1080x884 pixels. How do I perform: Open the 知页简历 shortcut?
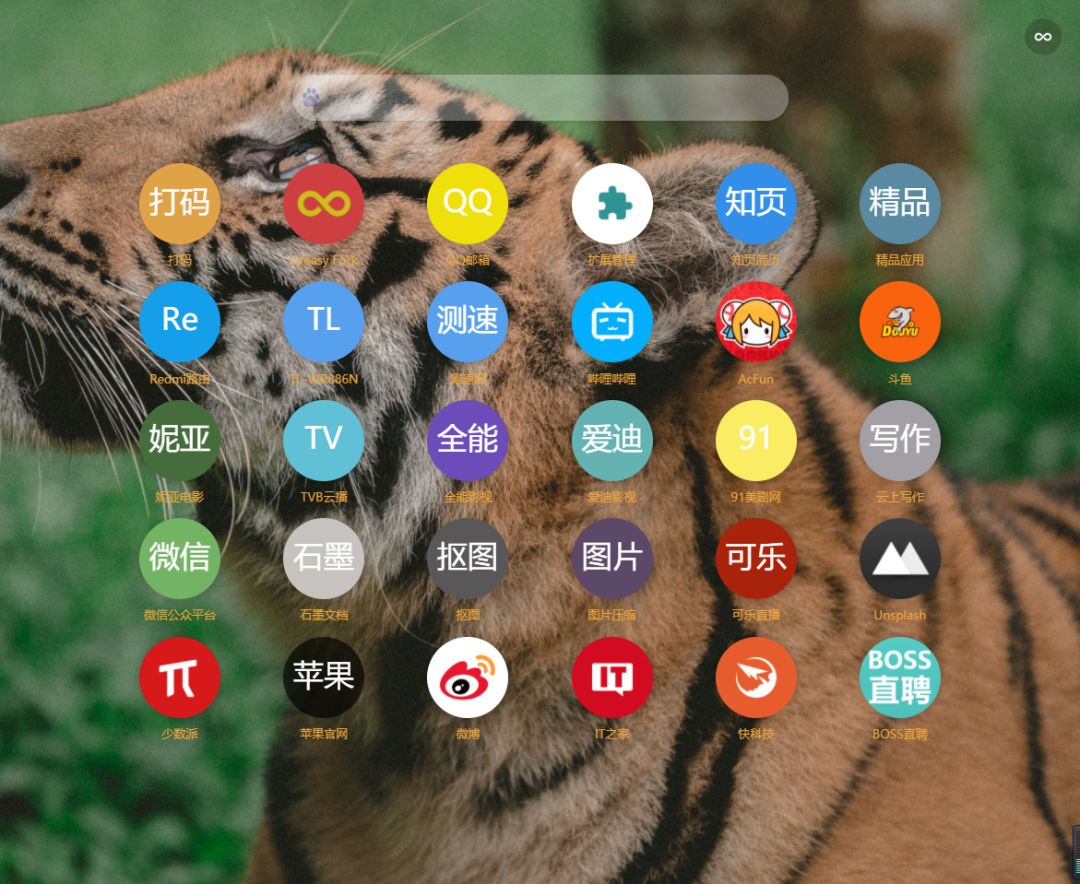tap(756, 204)
